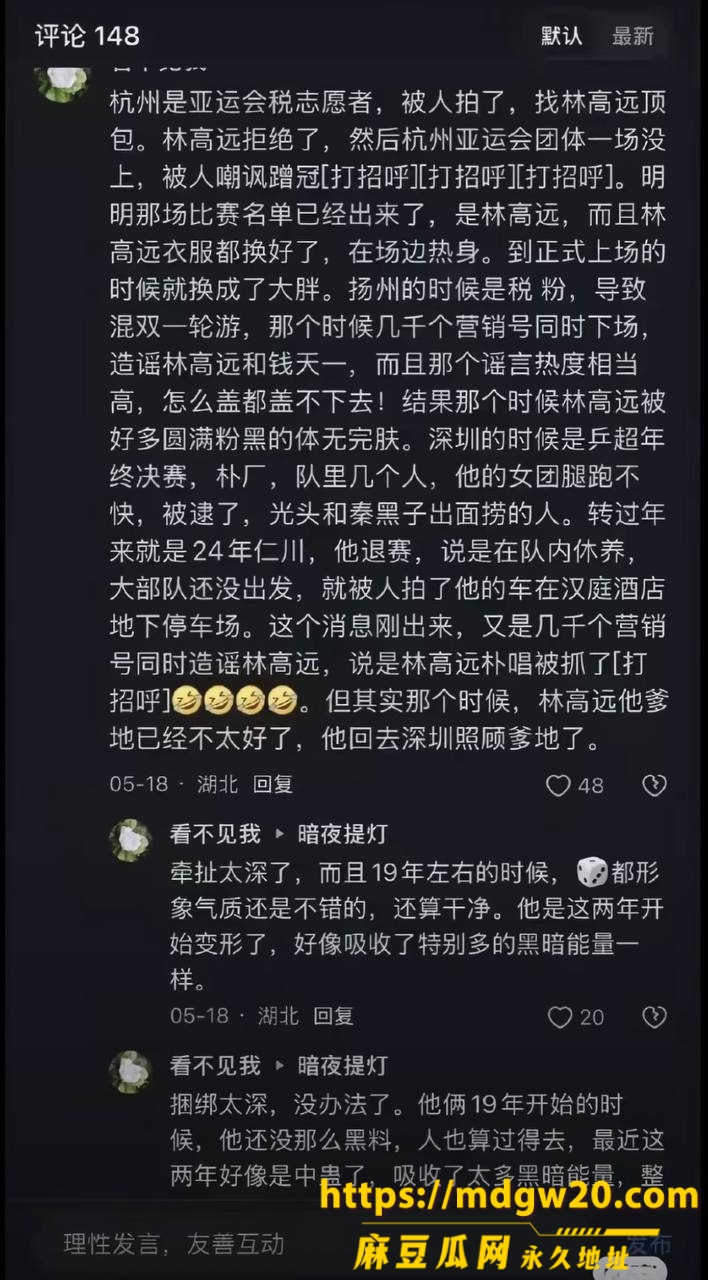Like the comment with 48 likes

(x=575, y=785)
